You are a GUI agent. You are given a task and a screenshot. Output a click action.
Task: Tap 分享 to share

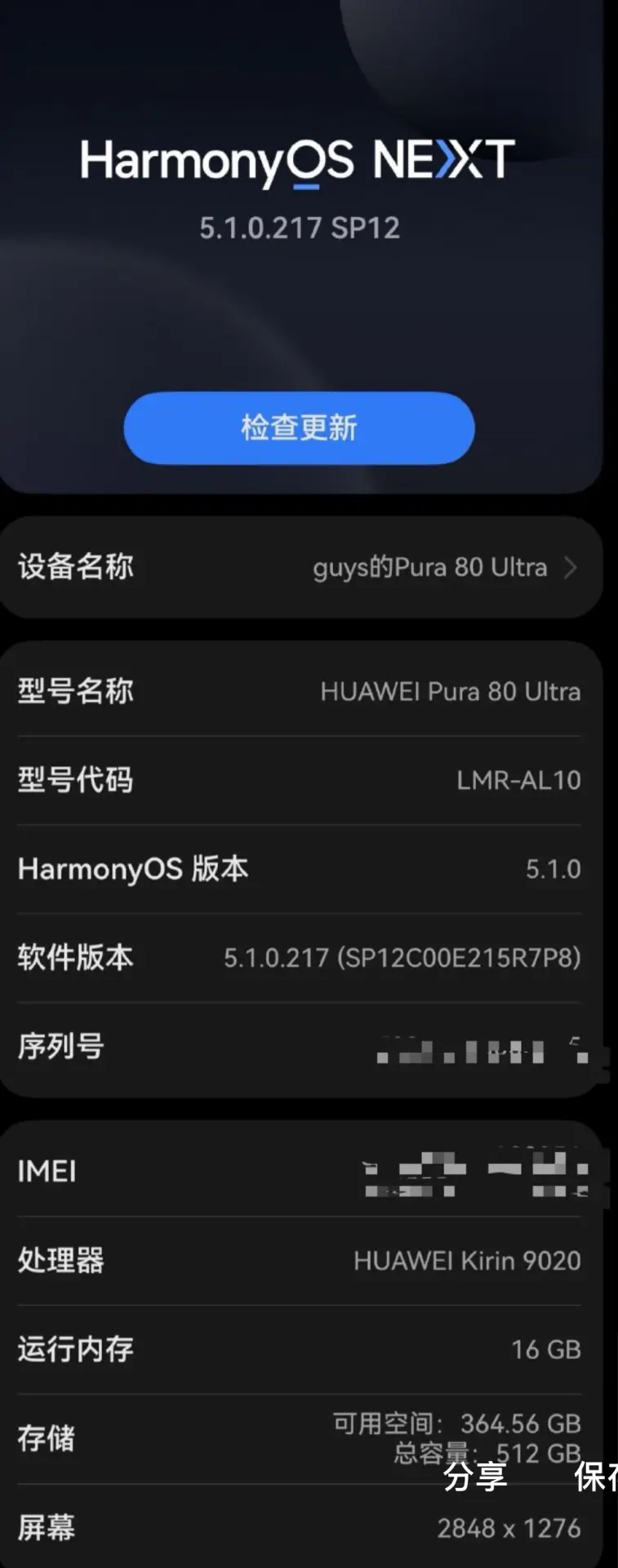[x=475, y=1476]
